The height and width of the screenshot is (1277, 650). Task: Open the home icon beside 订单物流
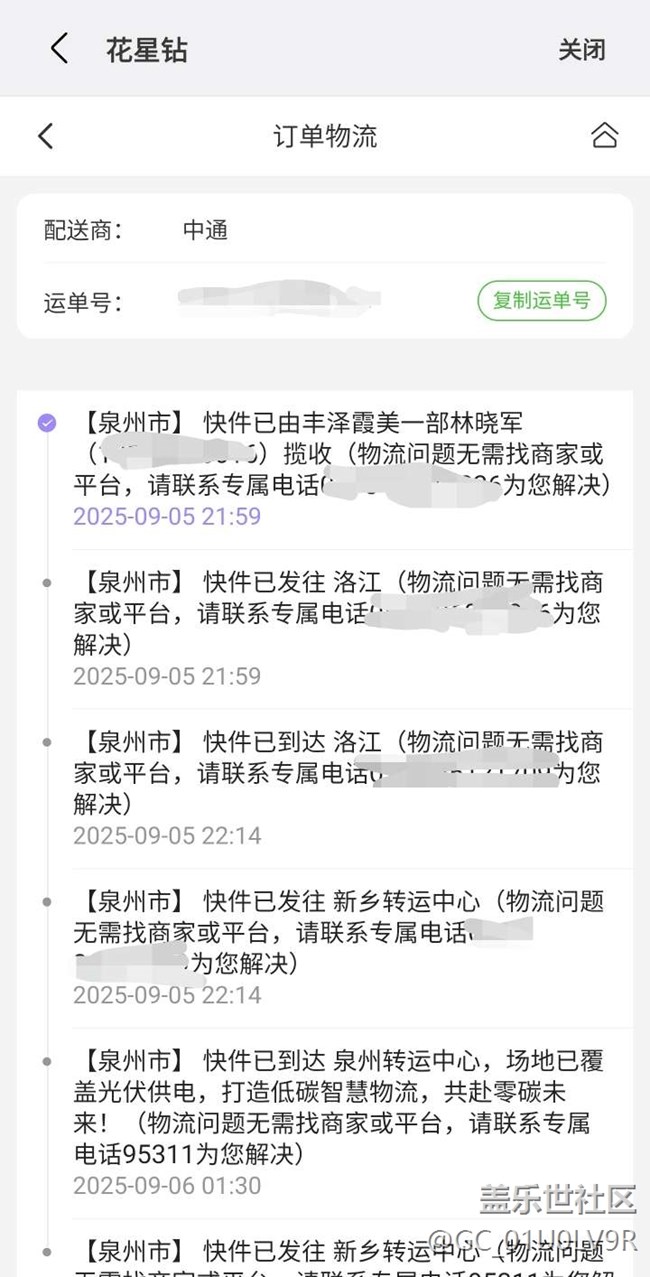(x=604, y=136)
